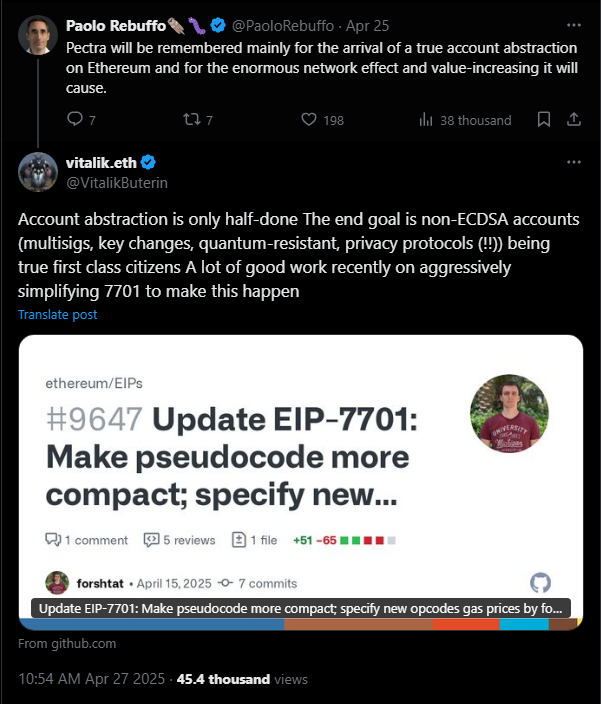Screen dimensions: 601x704
Task: Reply to Paolo Rebuffo's post
Action: pyautogui.click(x=75, y=120)
